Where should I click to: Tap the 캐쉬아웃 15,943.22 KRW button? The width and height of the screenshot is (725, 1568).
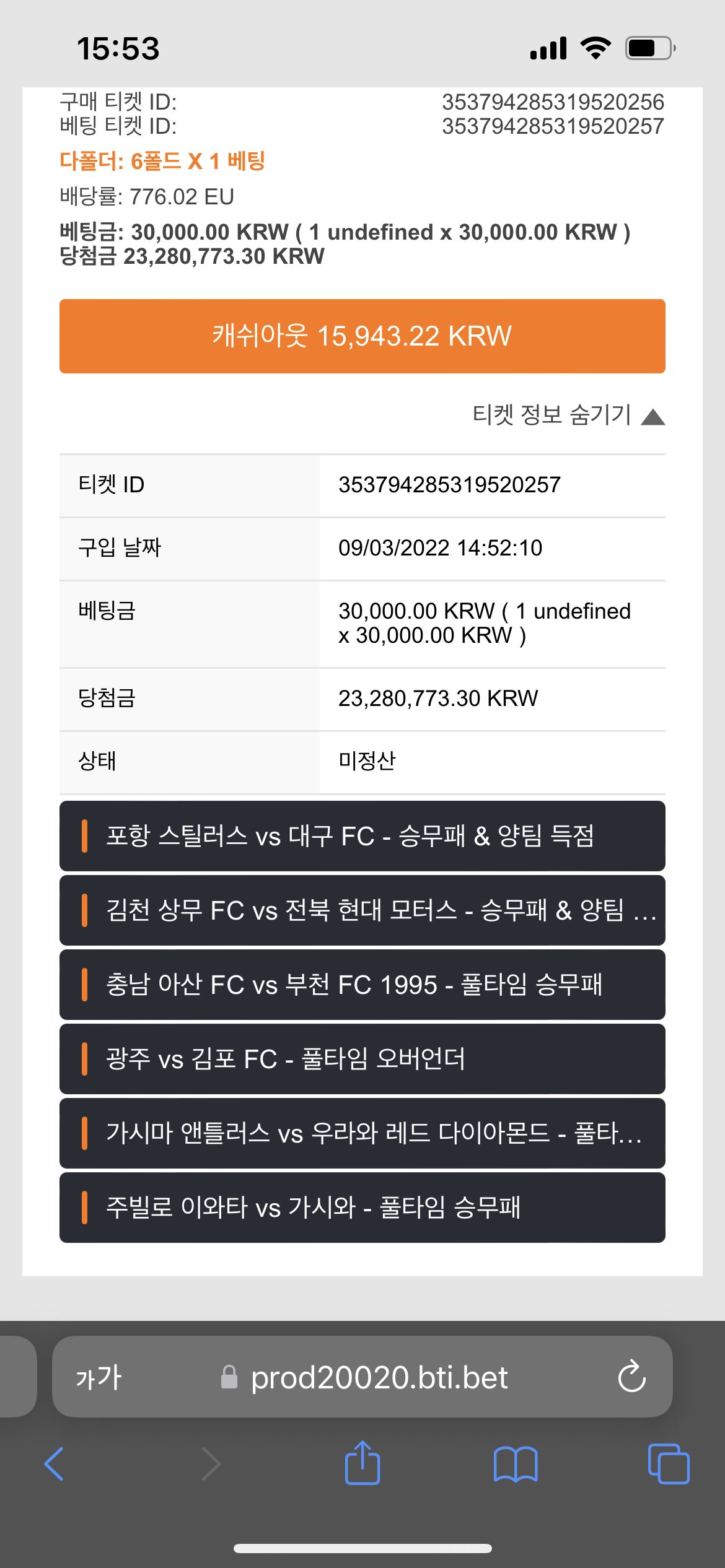362,336
